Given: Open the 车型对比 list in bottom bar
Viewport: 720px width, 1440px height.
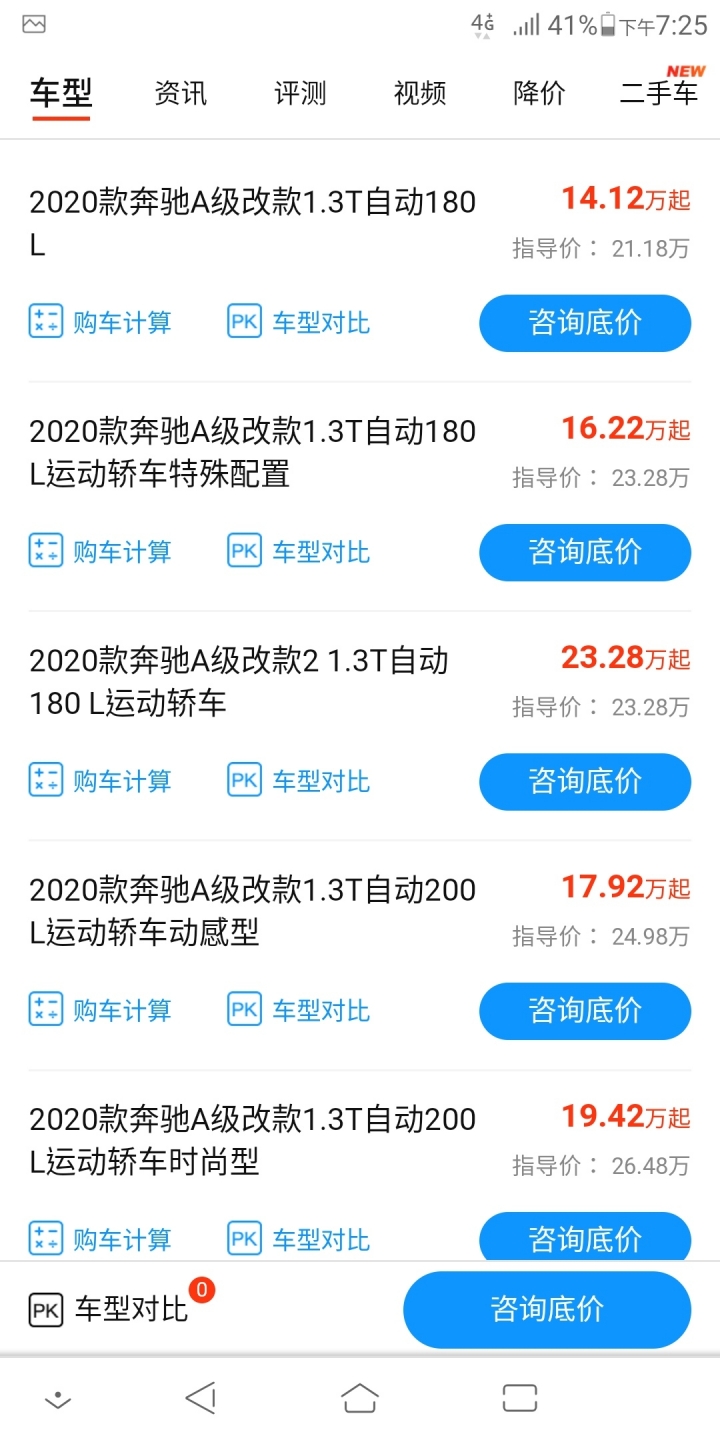Looking at the screenshot, I should [x=110, y=1309].
